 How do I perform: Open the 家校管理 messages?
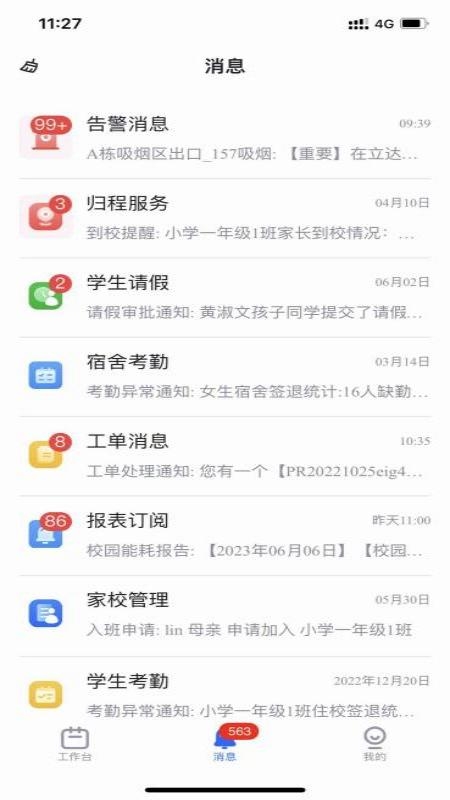tap(225, 615)
